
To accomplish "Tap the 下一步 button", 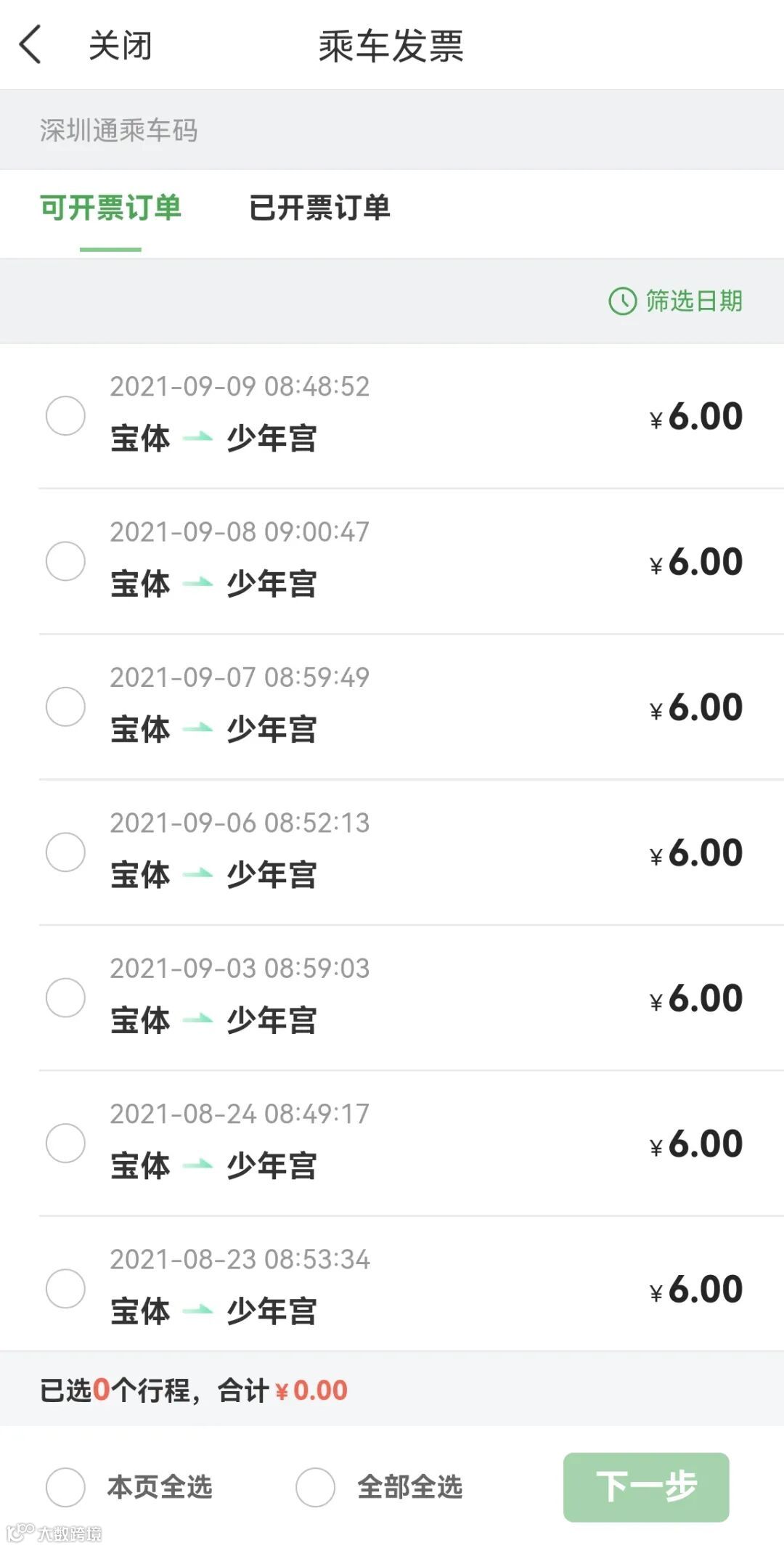I will (x=646, y=1486).
